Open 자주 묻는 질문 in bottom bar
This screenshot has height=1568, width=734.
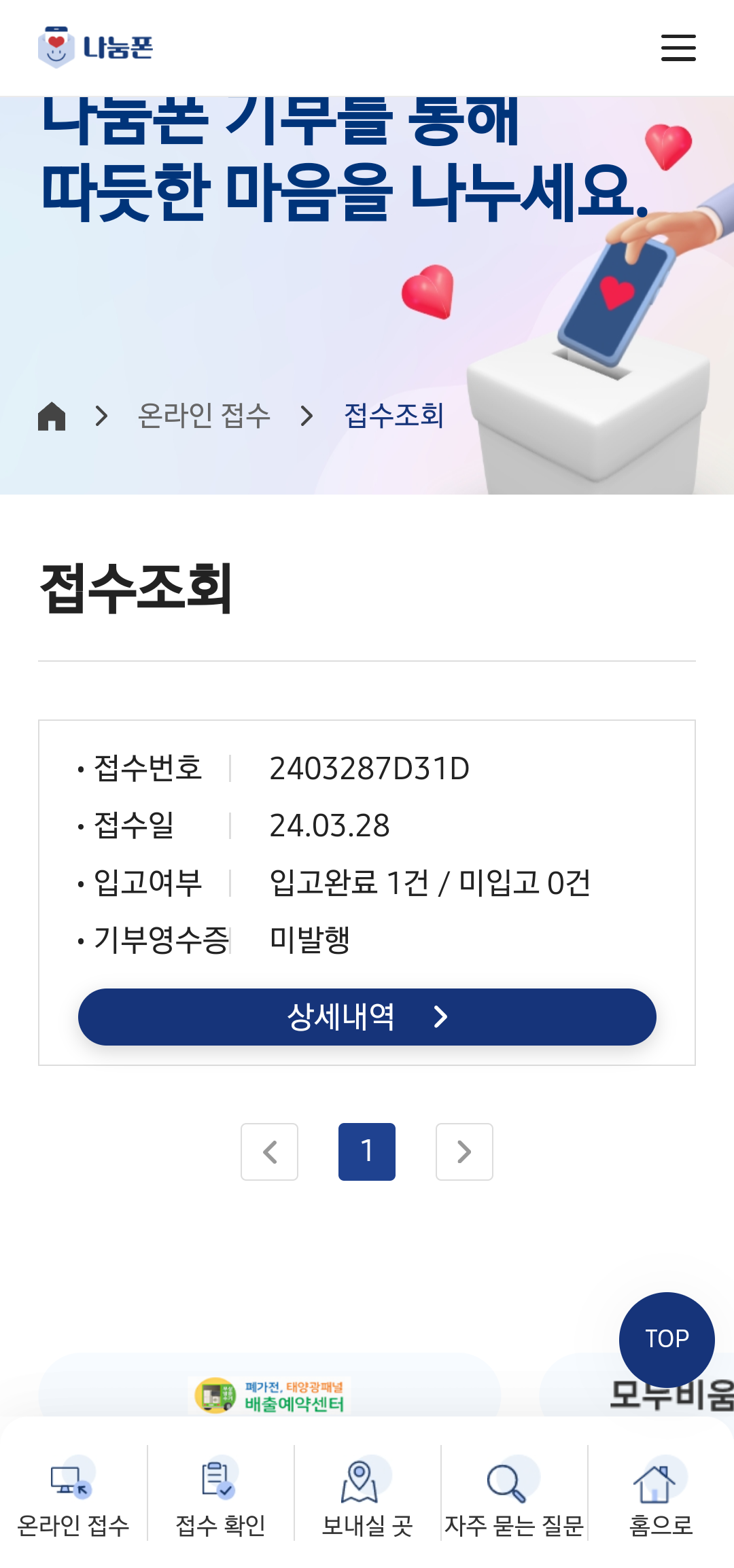tap(514, 1495)
